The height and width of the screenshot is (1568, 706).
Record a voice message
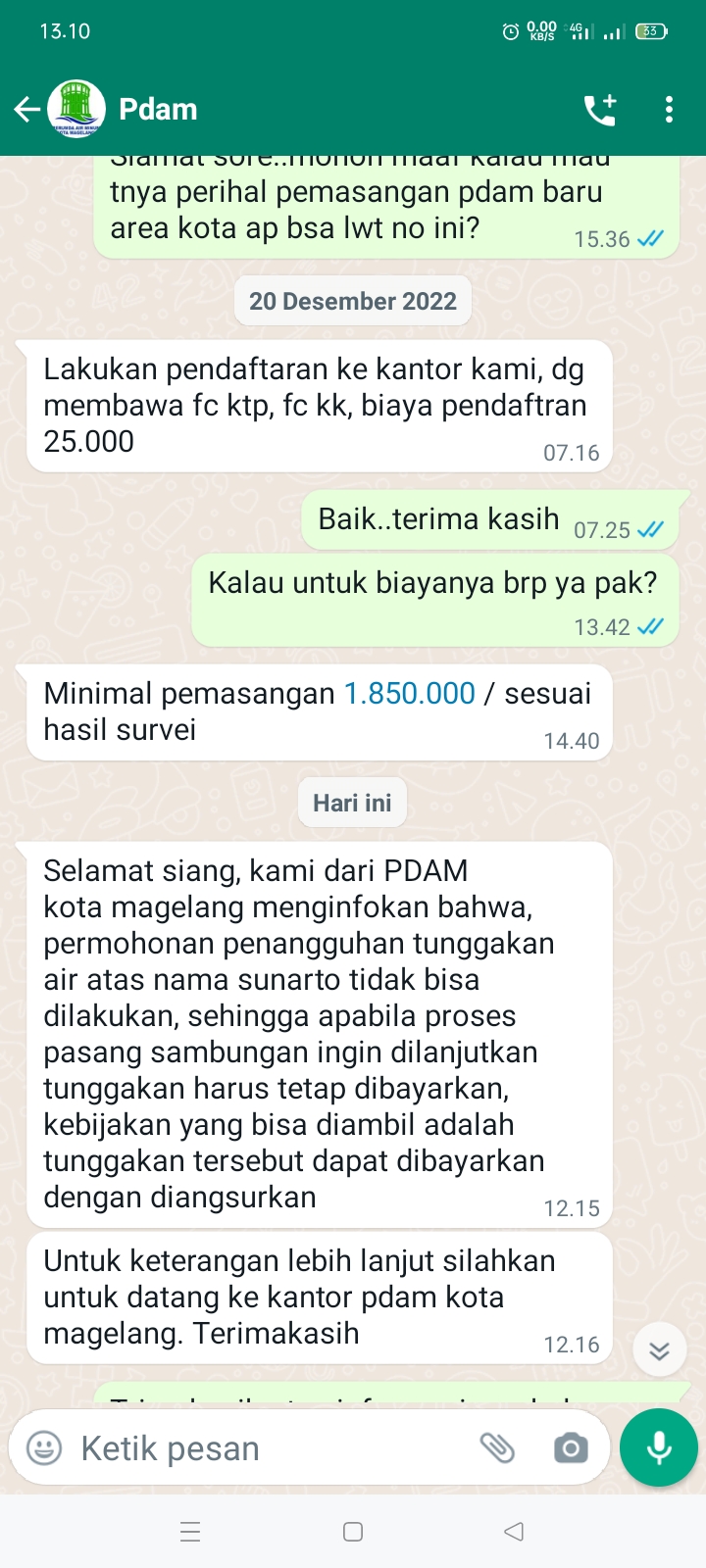pos(659,1447)
